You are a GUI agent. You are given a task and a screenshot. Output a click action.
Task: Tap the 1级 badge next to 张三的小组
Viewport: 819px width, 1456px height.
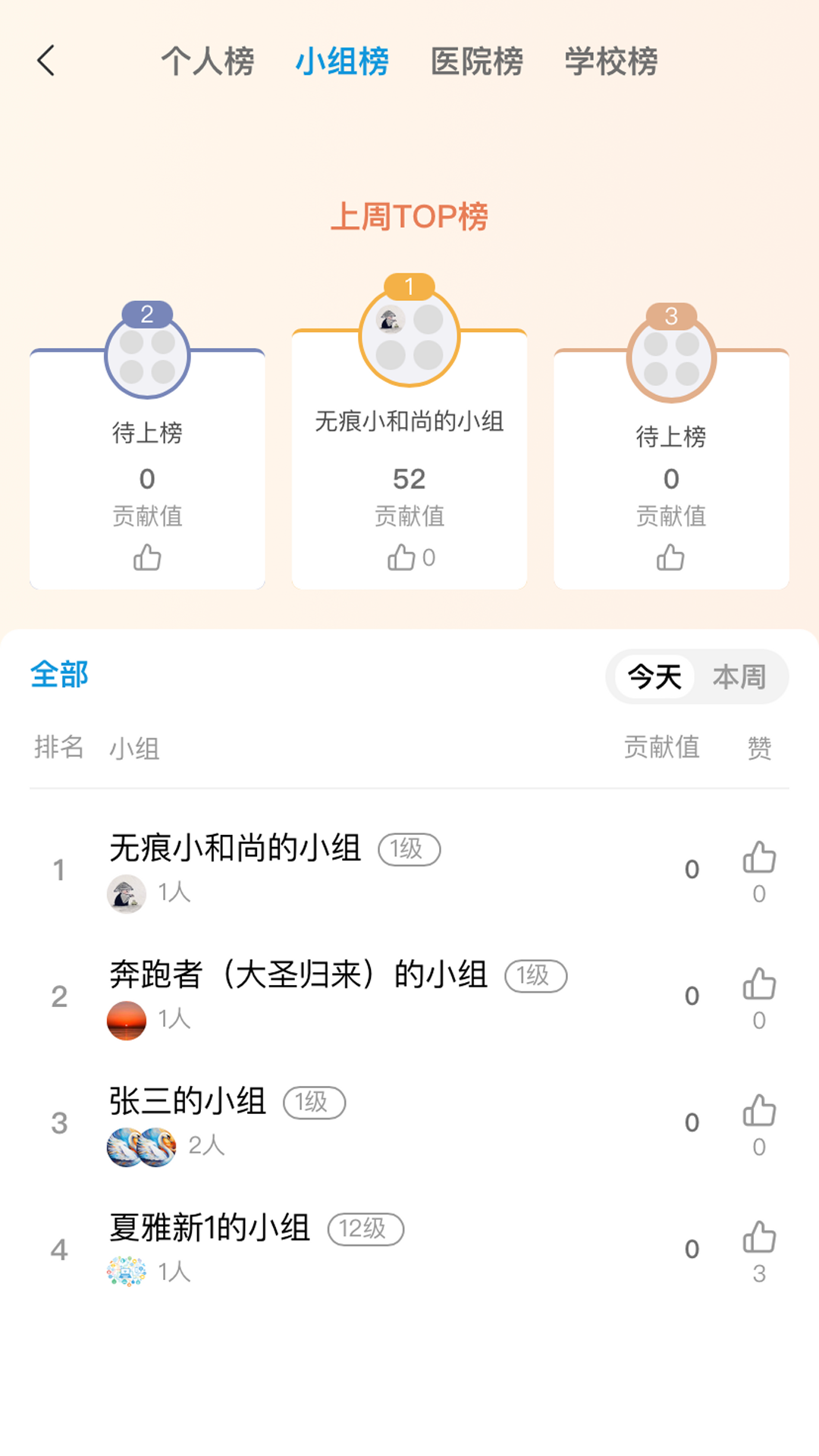point(315,1103)
